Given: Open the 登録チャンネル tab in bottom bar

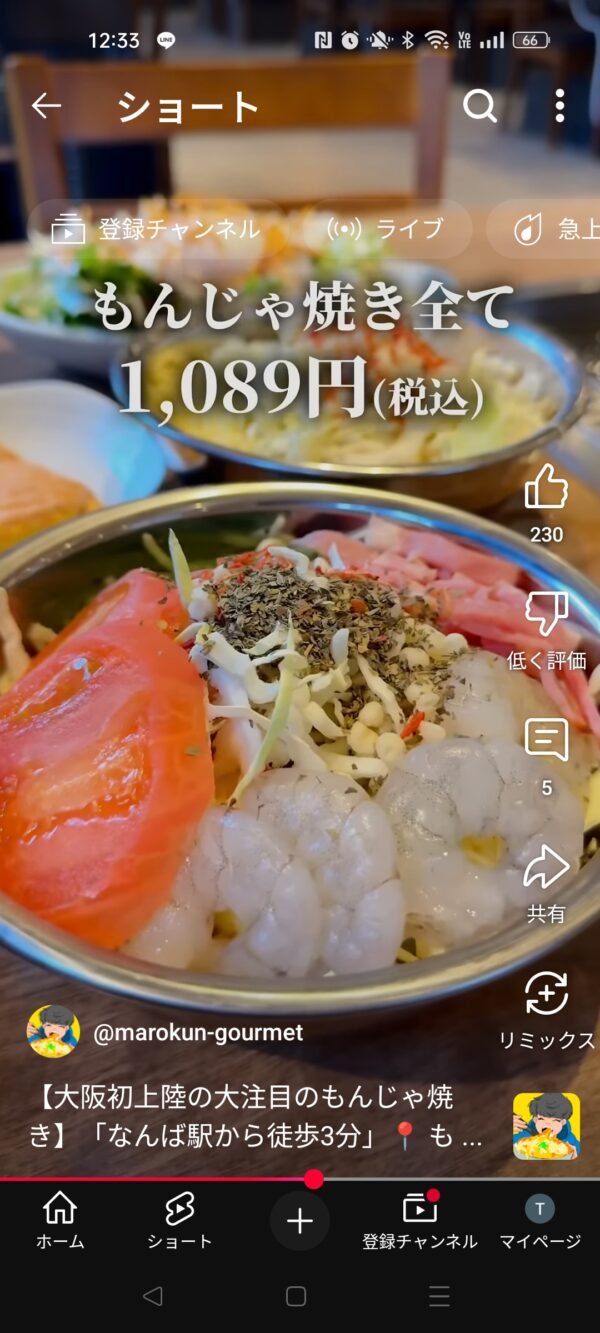Looking at the screenshot, I should pyautogui.click(x=420, y=1221).
